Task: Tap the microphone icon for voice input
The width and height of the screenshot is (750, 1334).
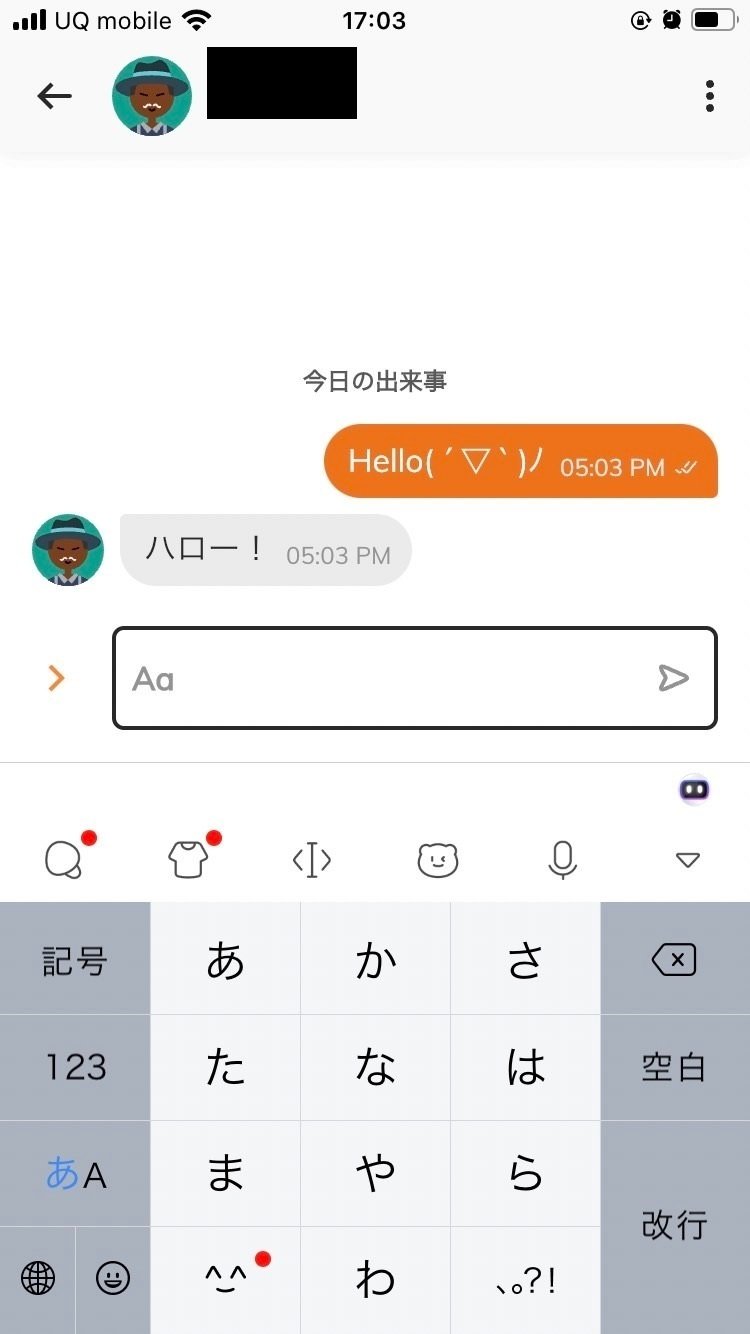Action: coord(562,859)
